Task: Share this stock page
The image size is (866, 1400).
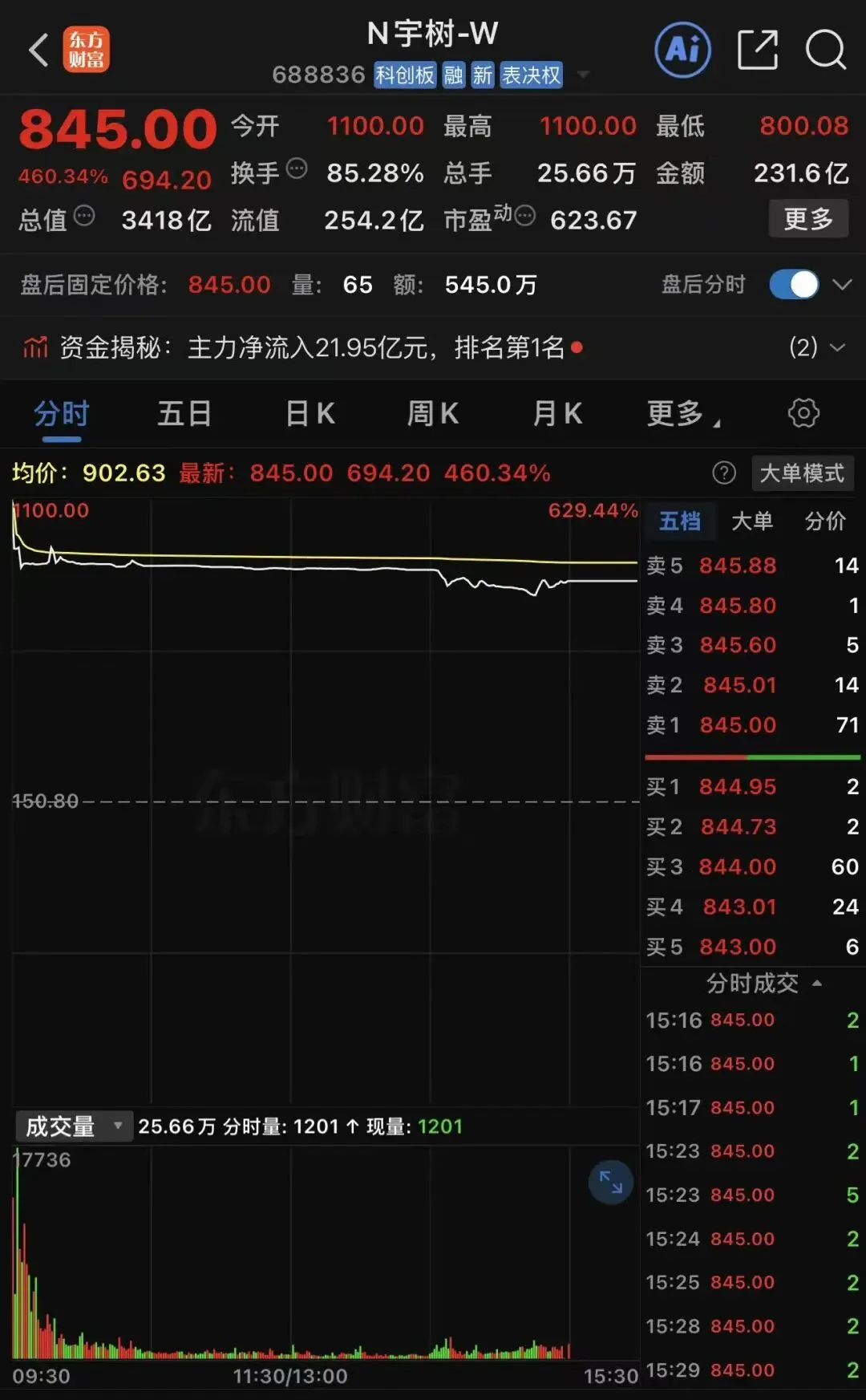Action: tap(757, 50)
